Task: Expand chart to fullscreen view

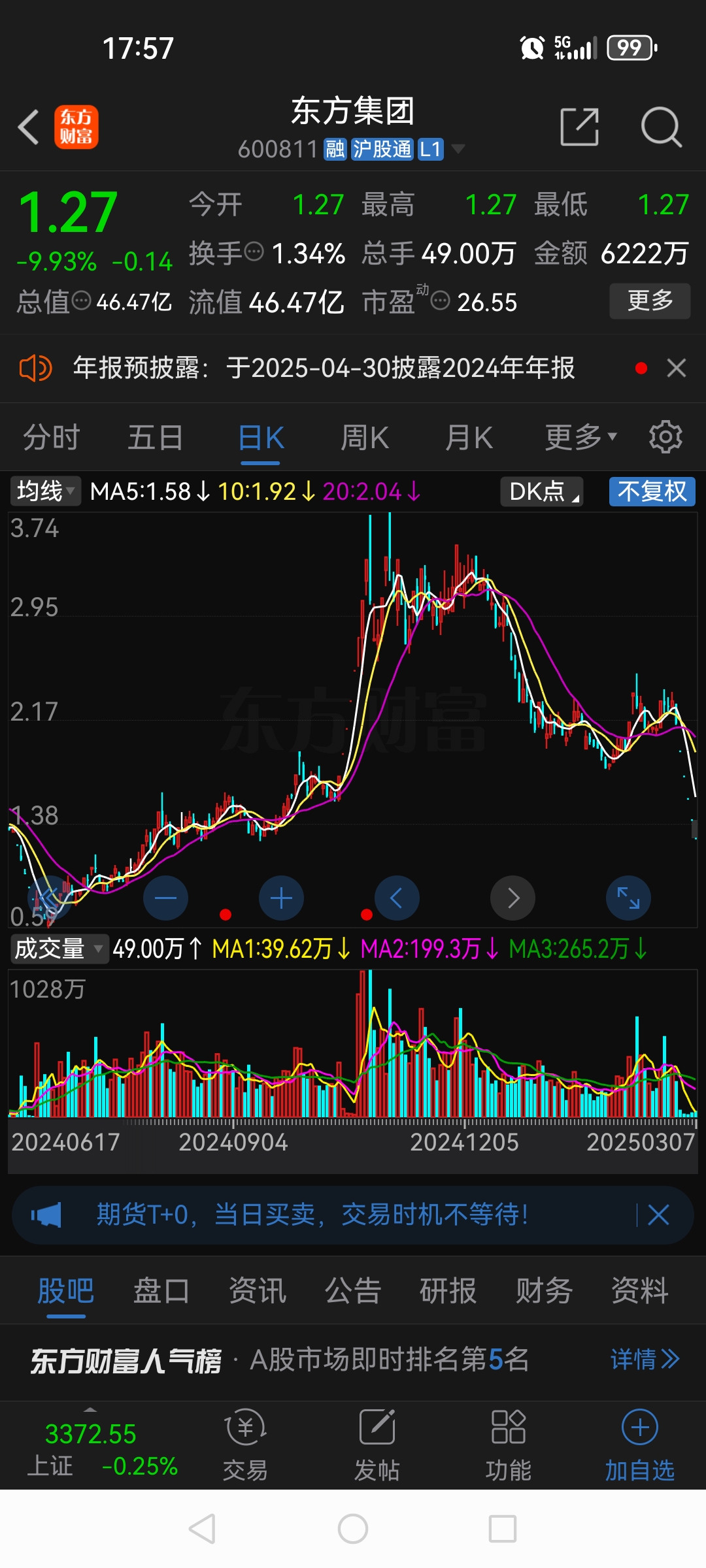Action: click(x=628, y=898)
